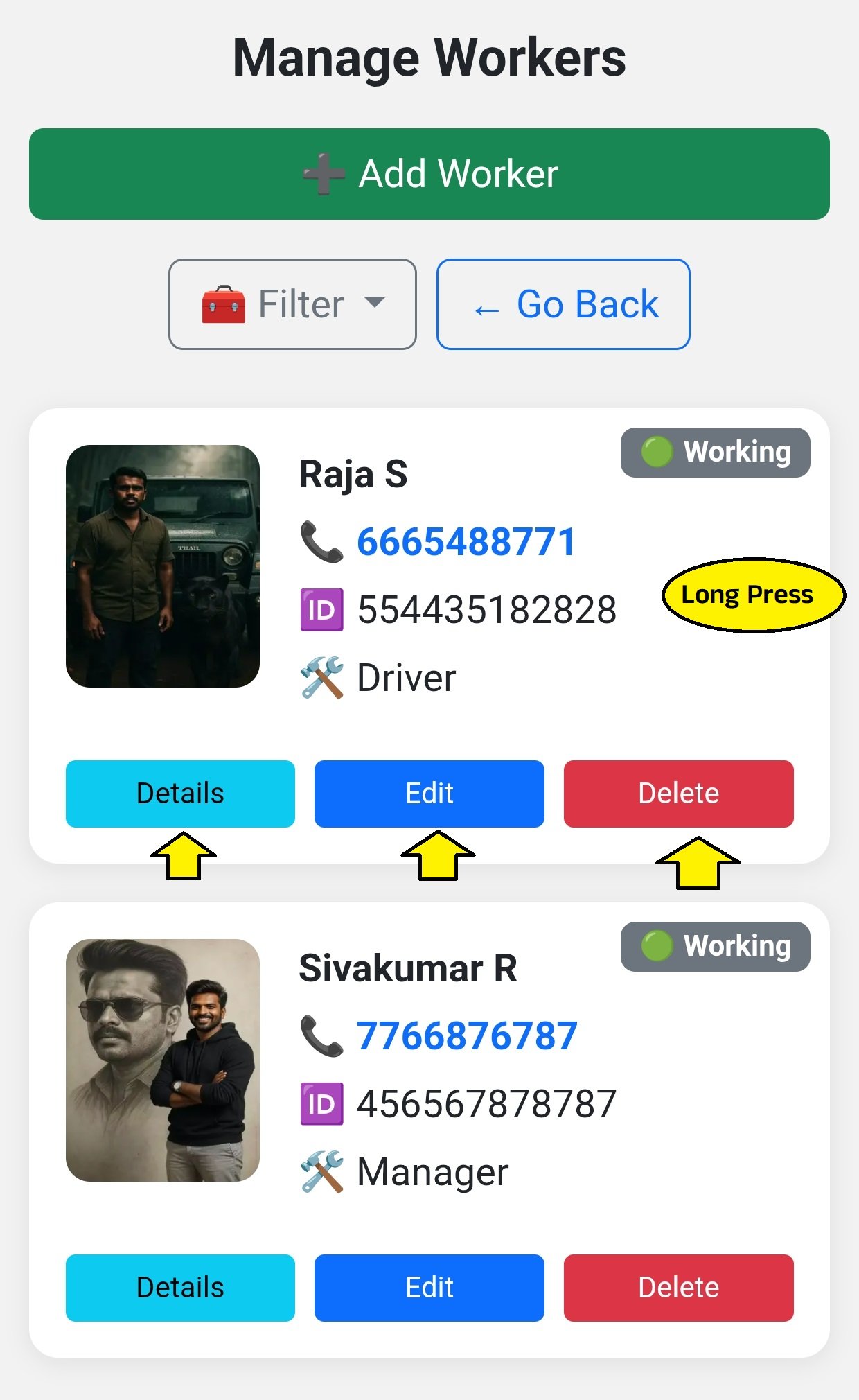Open the Filter dropdown
859x1400 pixels.
pyautogui.click(x=292, y=304)
